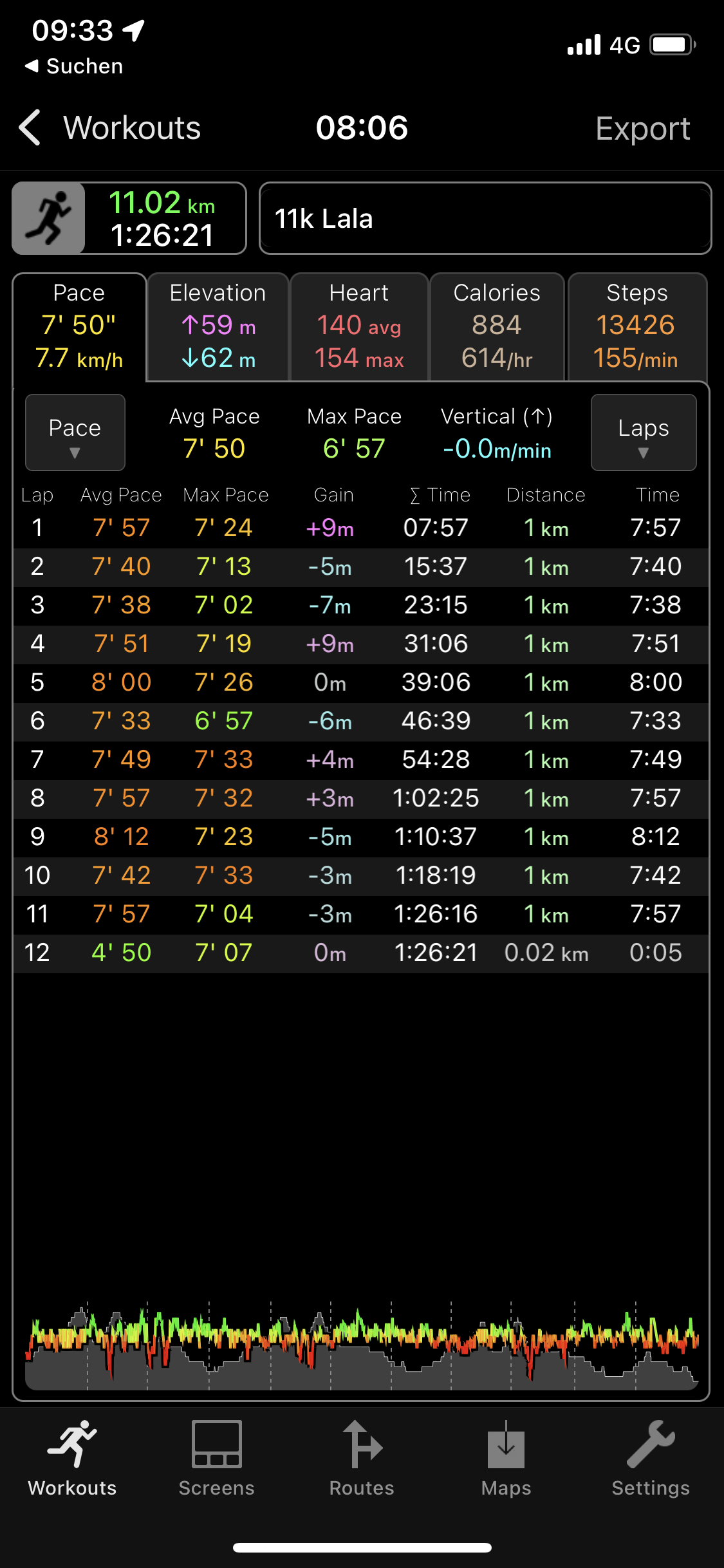724x1568 pixels.
Task: Switch to the Calories stats tab
Action: [x=497, y=327]
